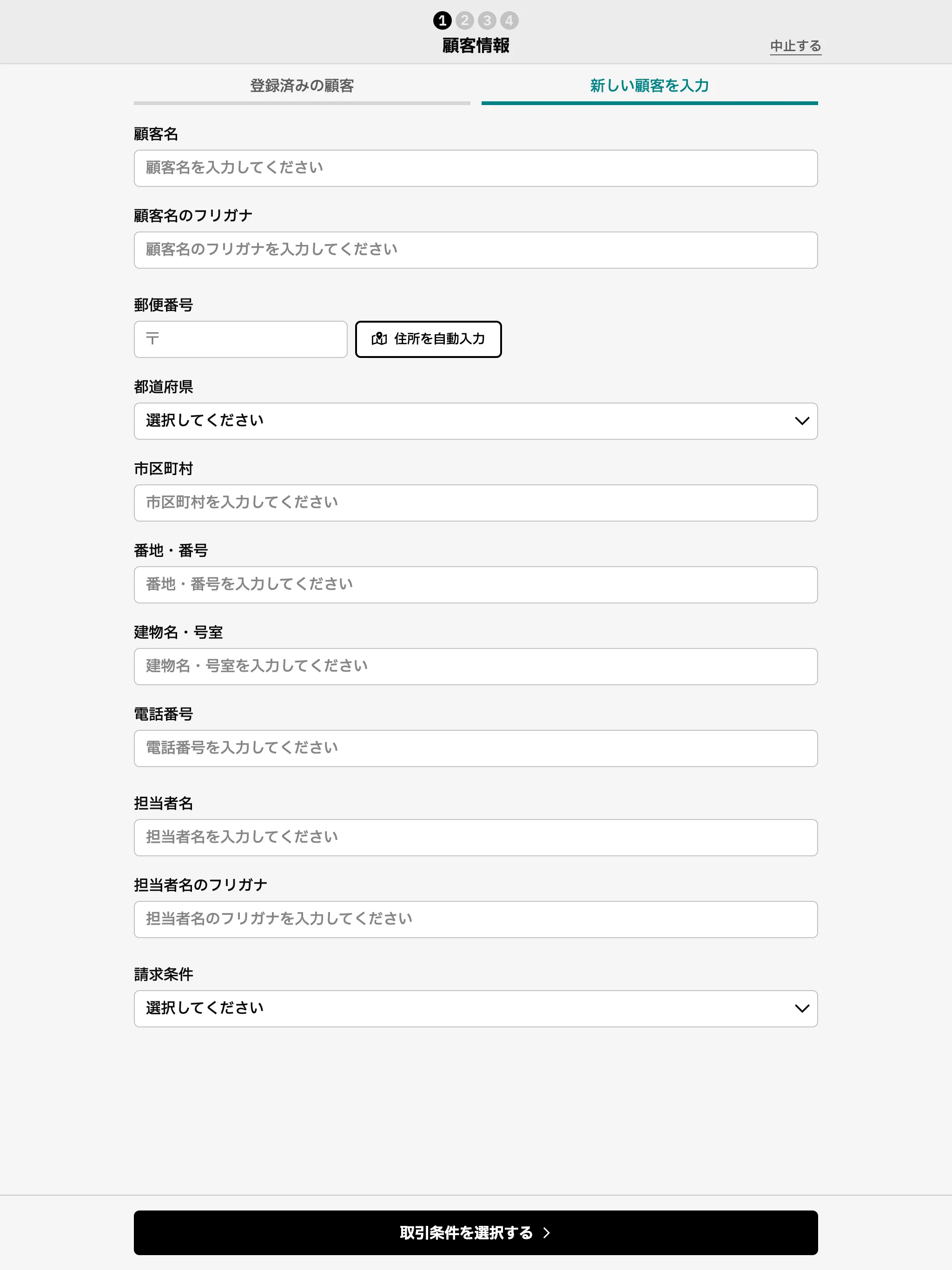
Task: Focus the 顧客名 input field
Action: click(x=476, y=168)
